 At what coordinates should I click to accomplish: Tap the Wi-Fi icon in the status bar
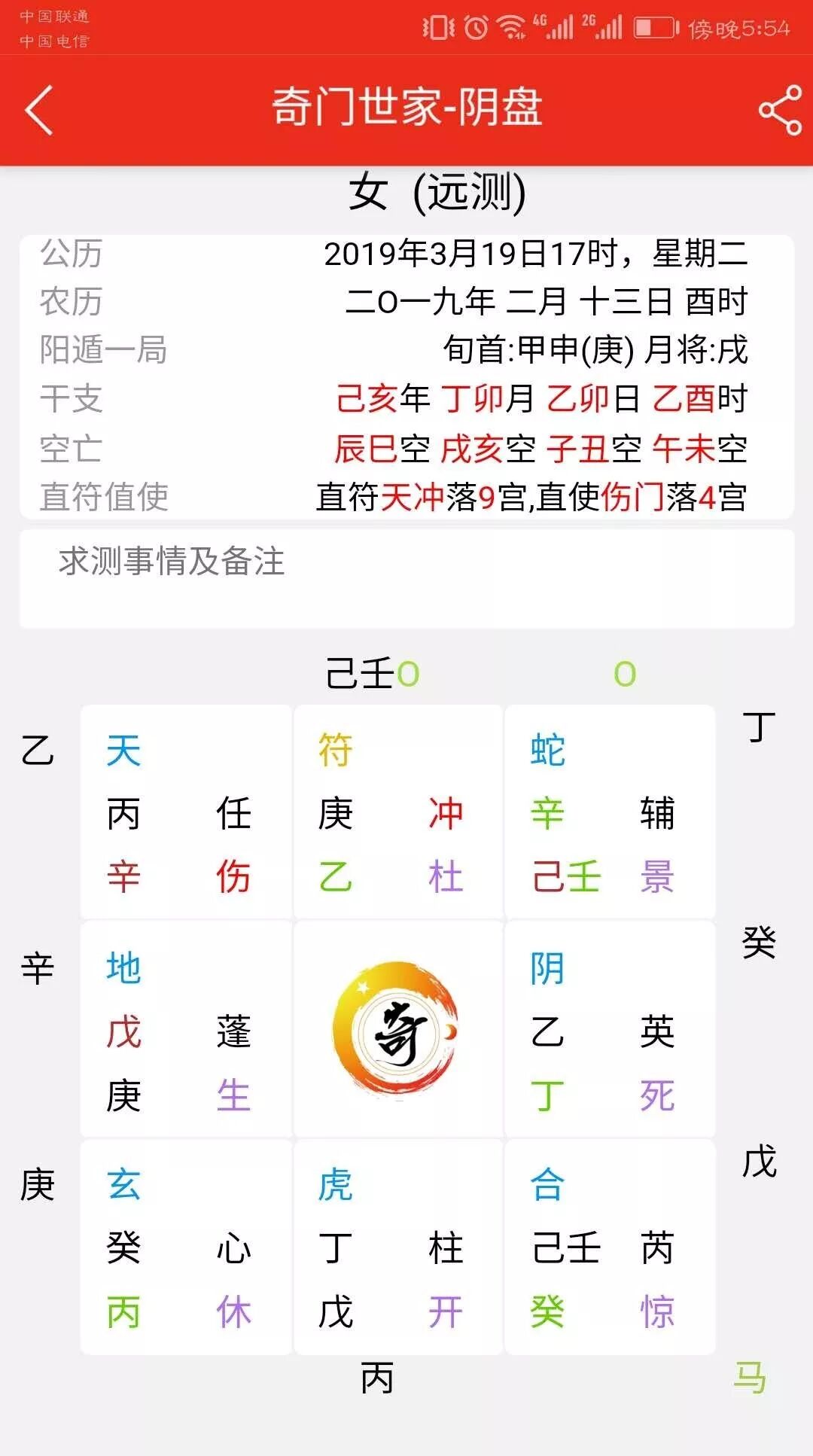click(x=513, y=24)
